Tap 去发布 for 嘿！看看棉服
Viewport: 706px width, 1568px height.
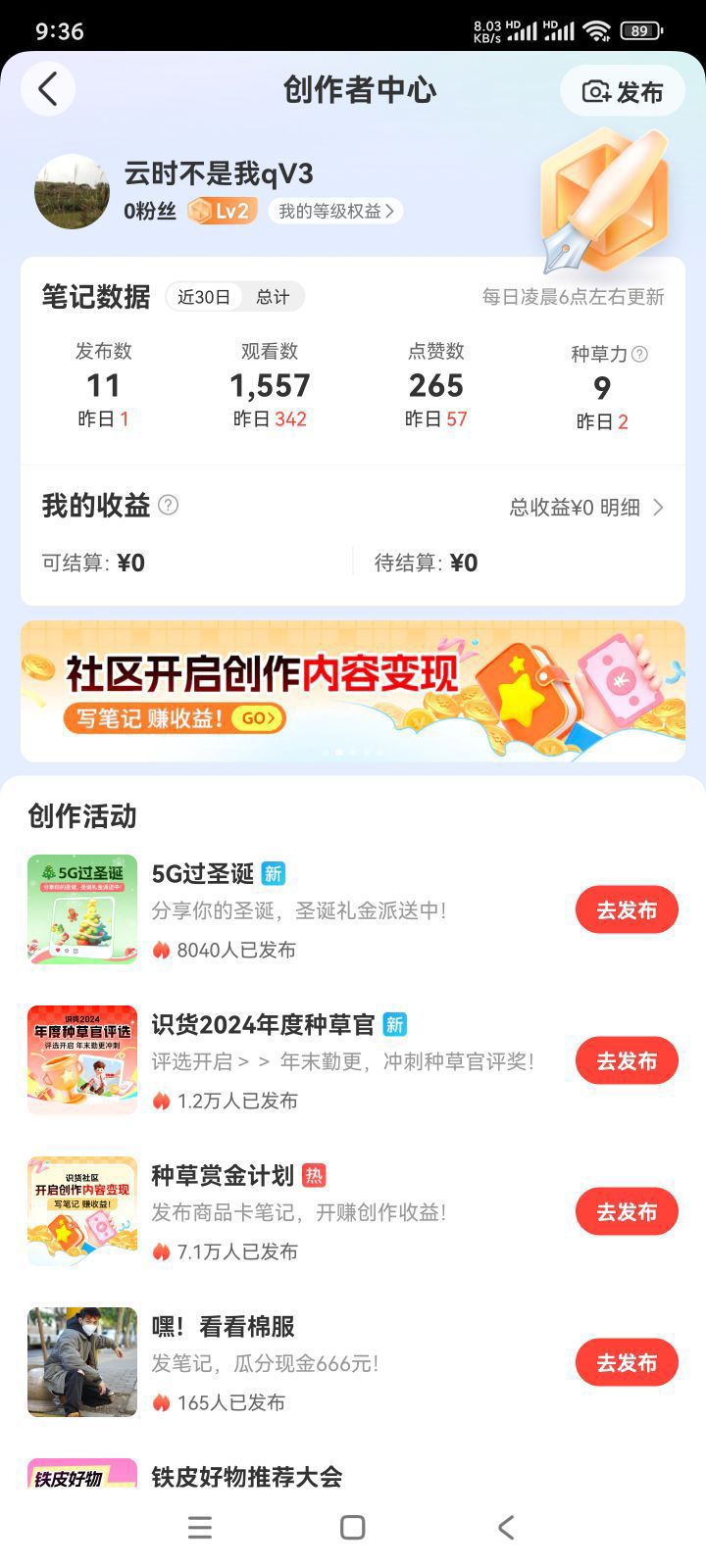(627, 1363)
